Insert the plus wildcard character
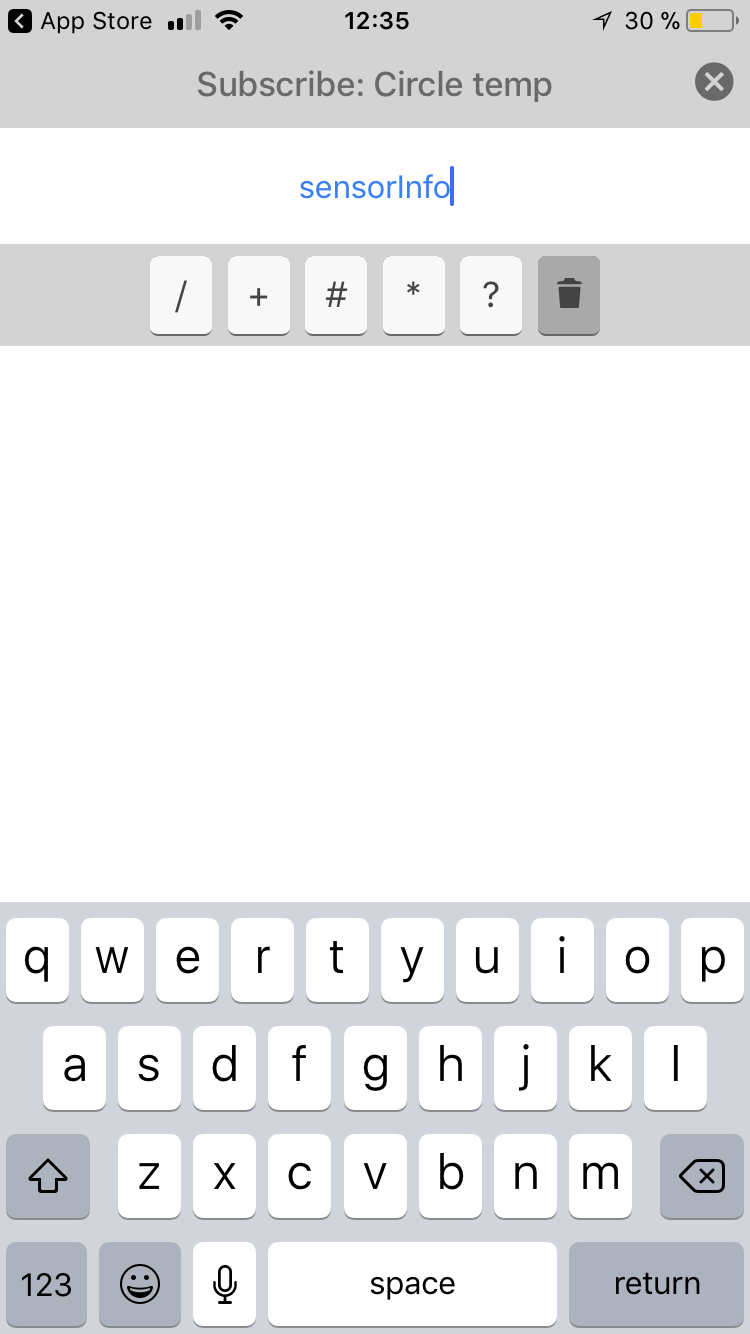 click(259, 296)
